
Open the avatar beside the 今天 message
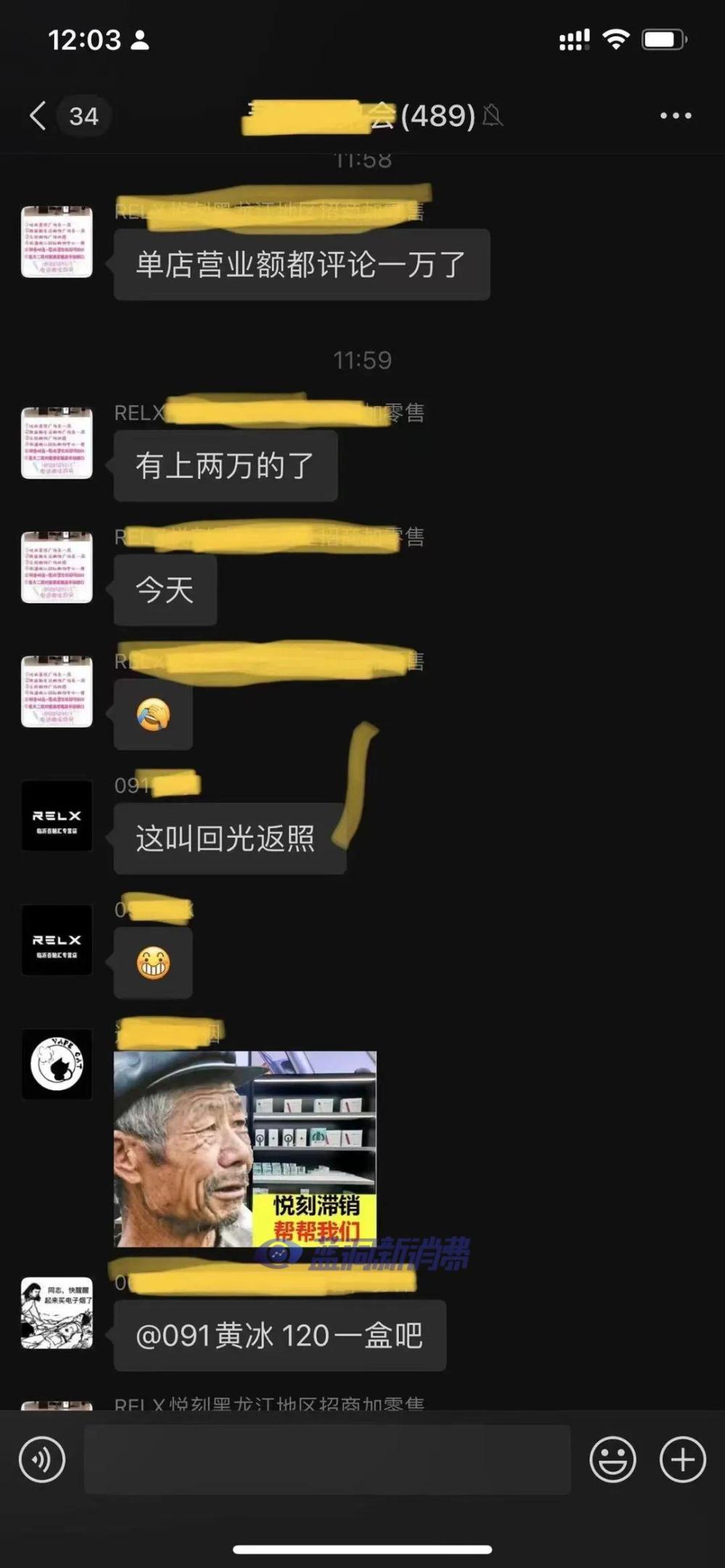[x=57, y=567]
